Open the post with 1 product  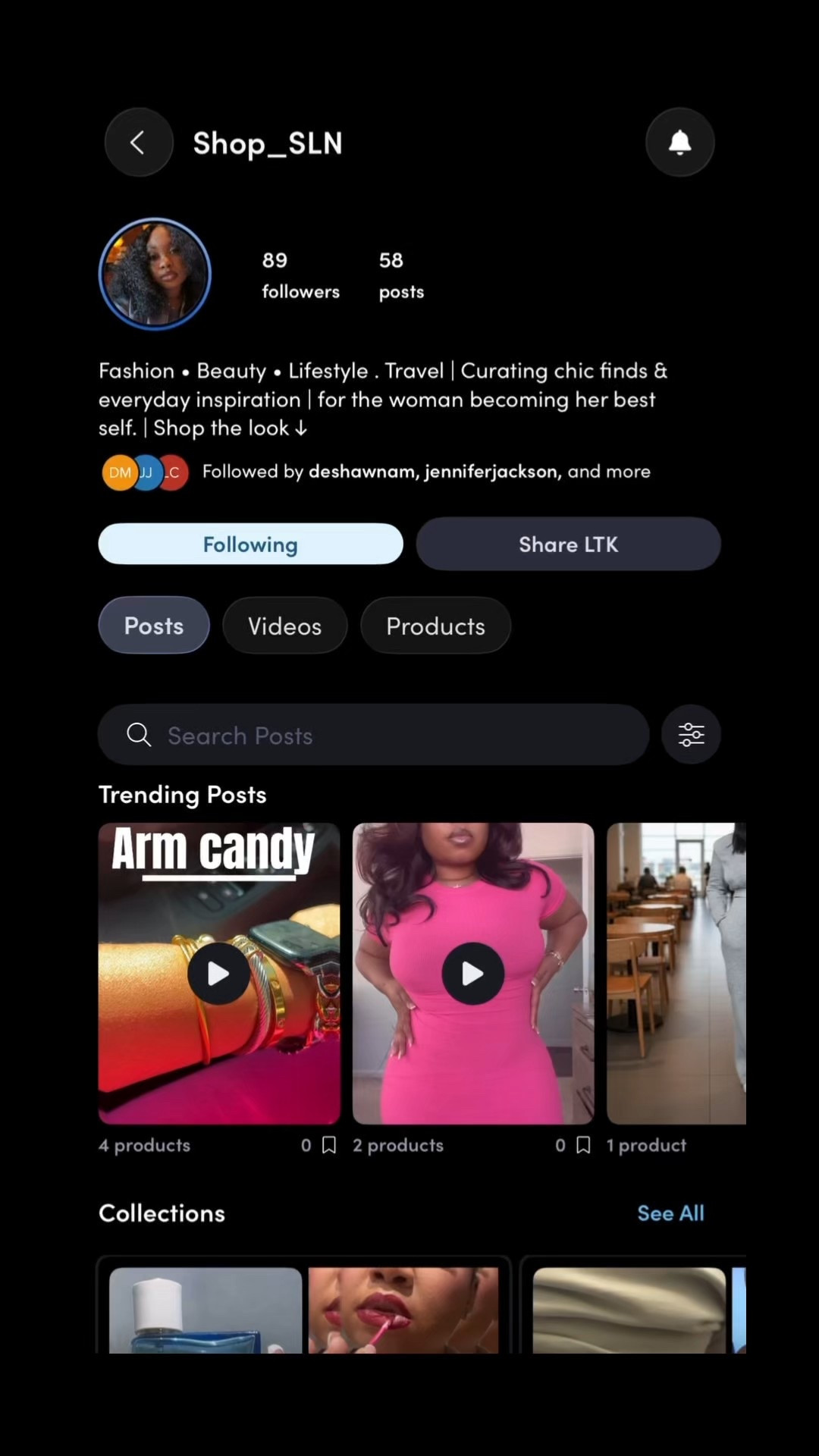[x=676, y=973]
